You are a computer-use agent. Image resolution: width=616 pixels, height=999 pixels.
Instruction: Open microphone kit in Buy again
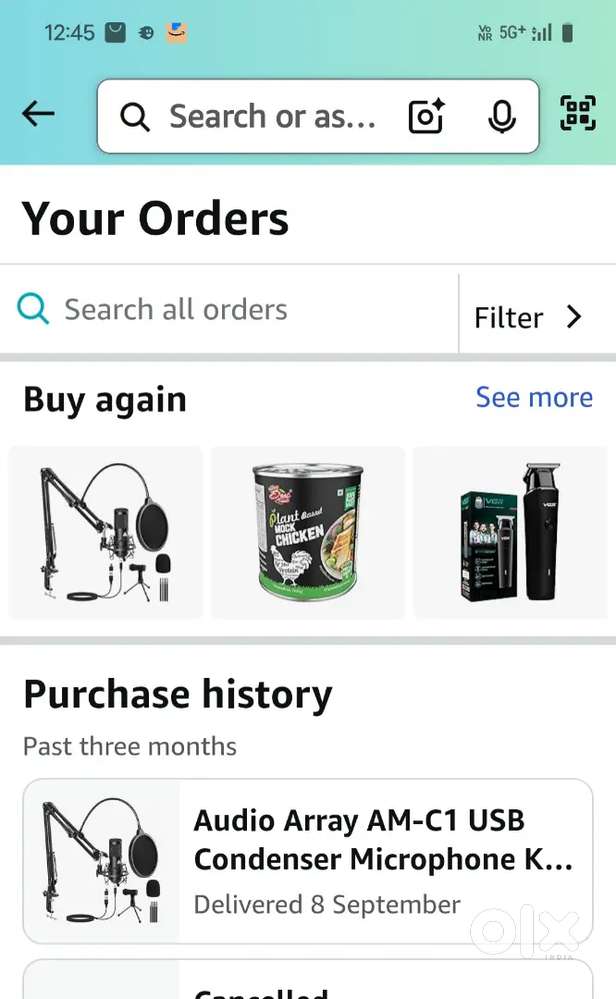[105, 532]
